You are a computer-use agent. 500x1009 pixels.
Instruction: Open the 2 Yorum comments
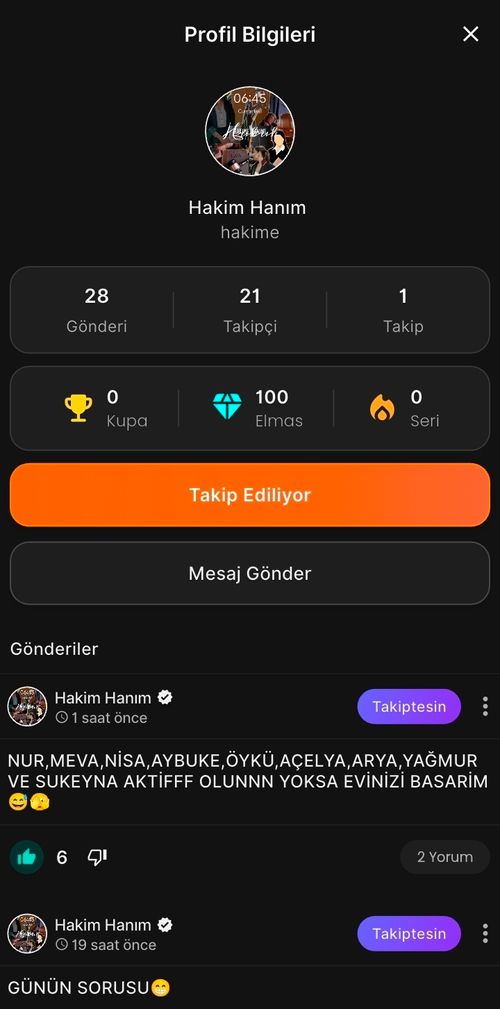click(x=445, y=857)
